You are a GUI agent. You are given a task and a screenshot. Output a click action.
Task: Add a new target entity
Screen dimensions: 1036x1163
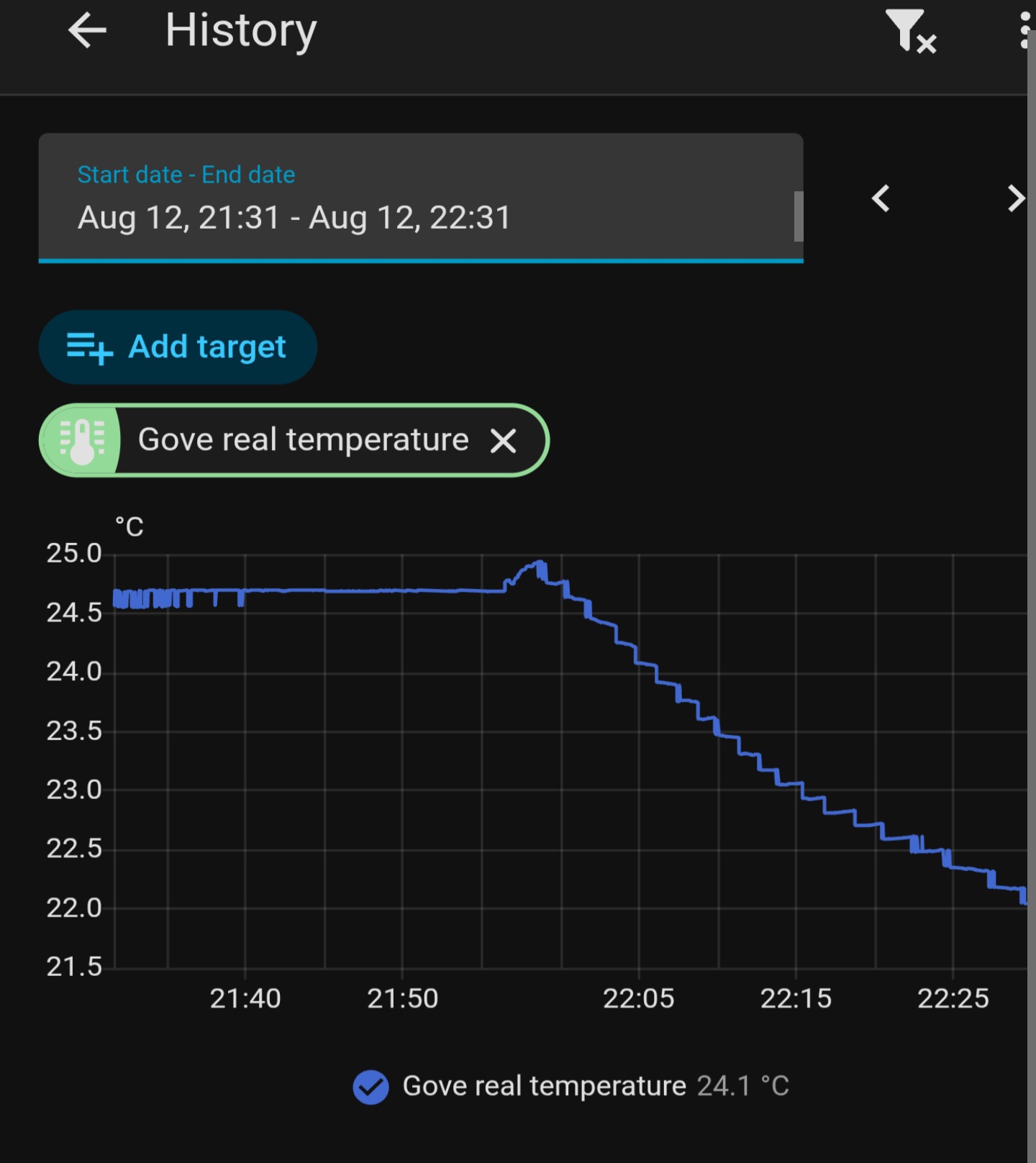[x=178, y=347]
